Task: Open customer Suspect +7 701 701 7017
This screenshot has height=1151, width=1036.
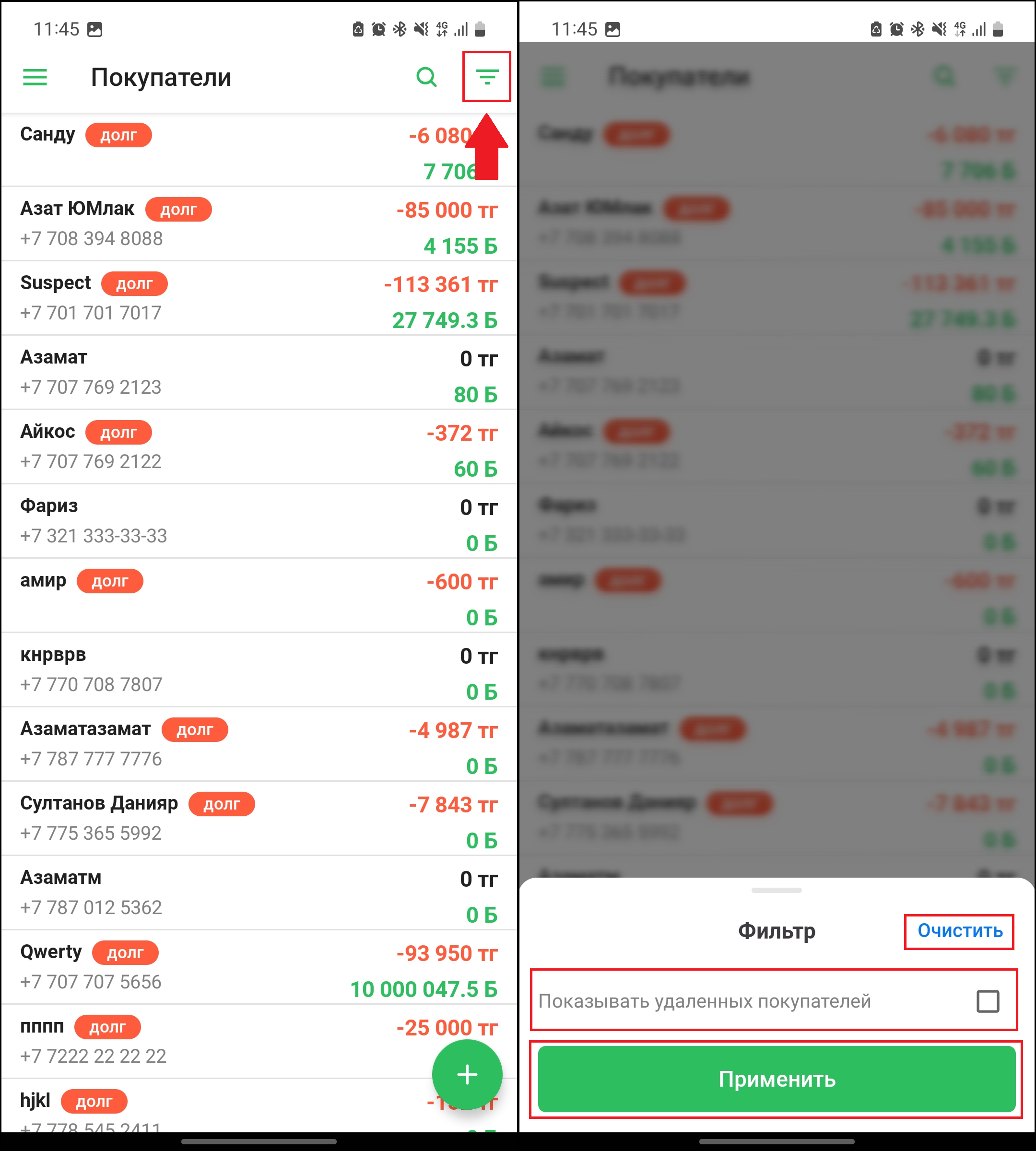Action: click(259, 298)
